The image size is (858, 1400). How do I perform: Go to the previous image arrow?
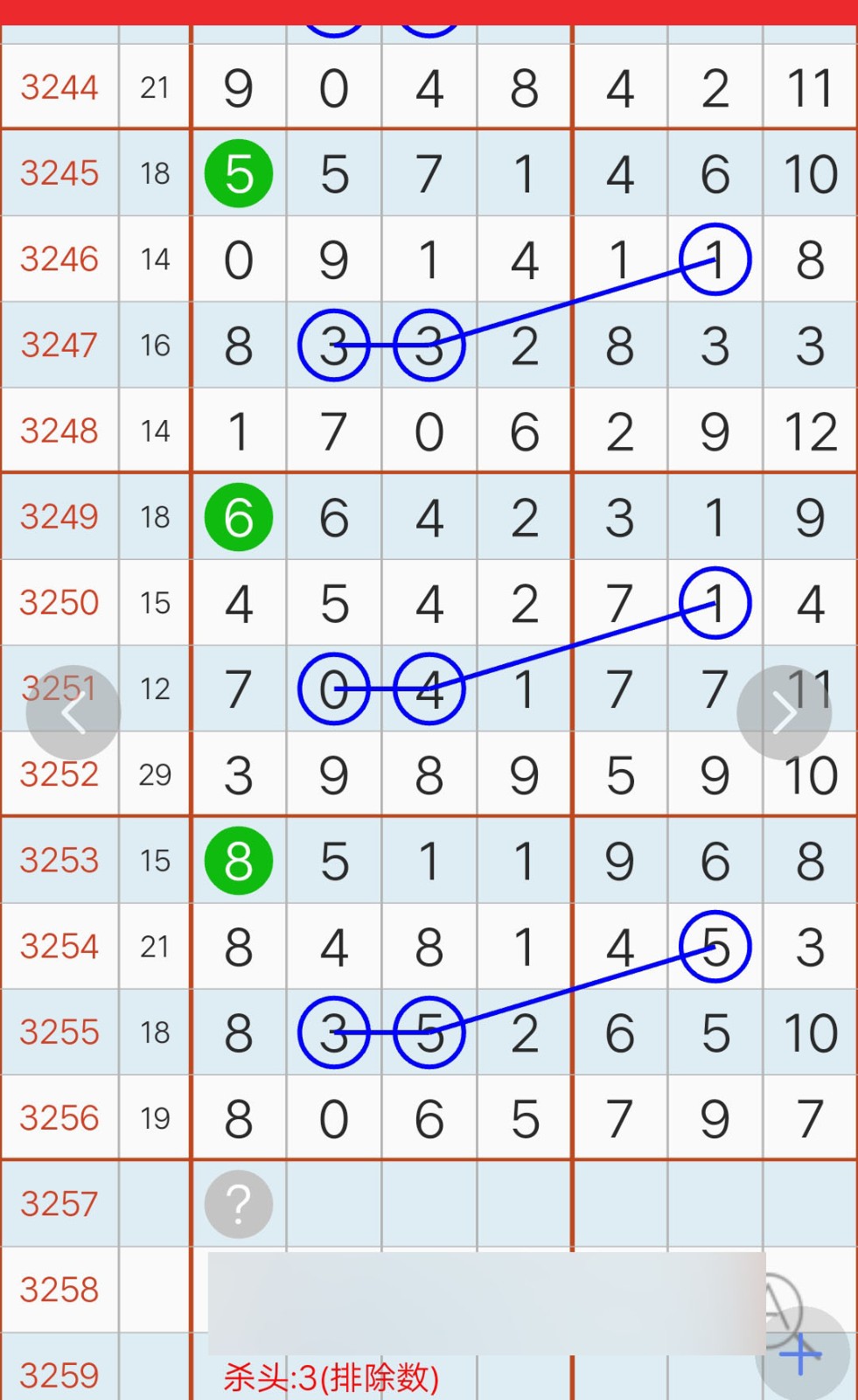[x=73, y=712]
